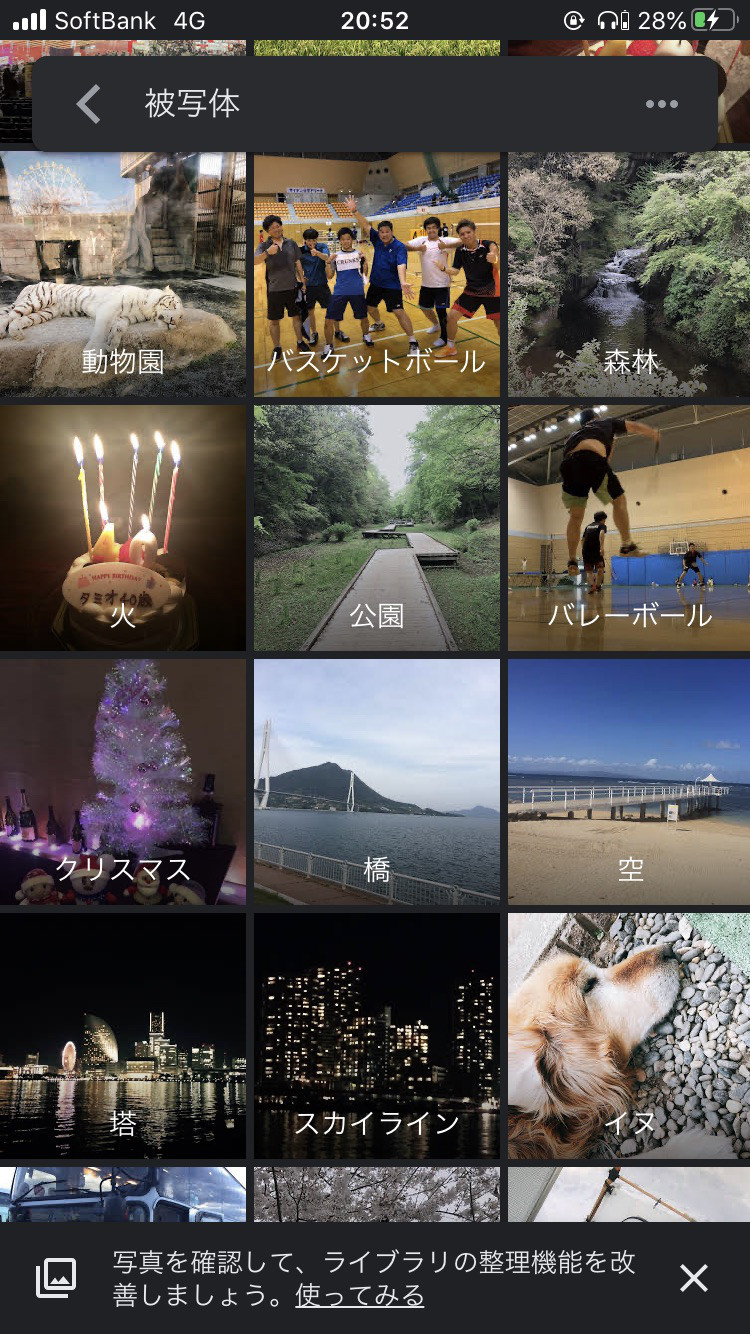750x1334 pixels.
Task: Open the 火 photo category
Action: (x=123, y=527)
